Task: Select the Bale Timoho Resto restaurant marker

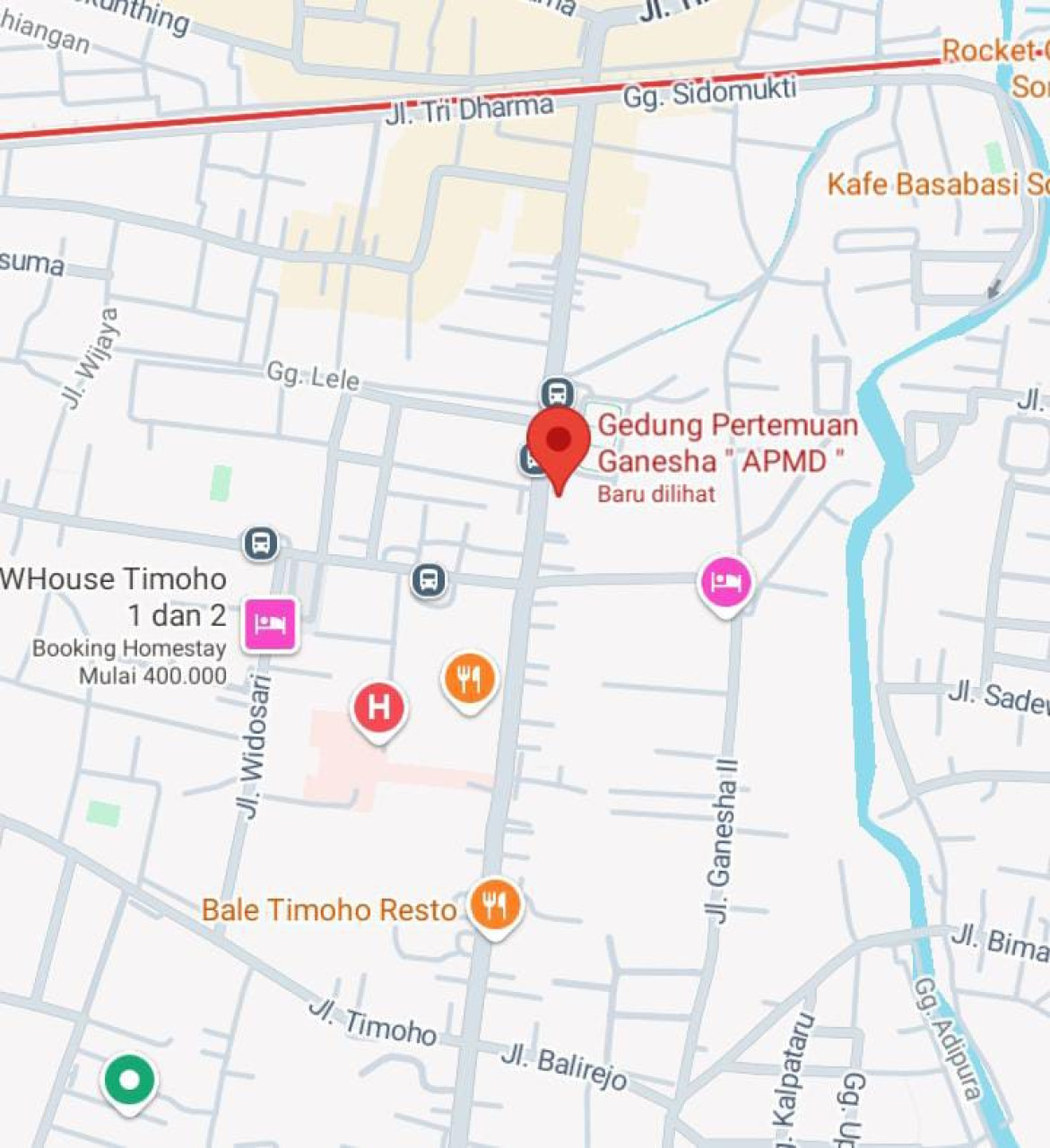Action: point(494,904)
